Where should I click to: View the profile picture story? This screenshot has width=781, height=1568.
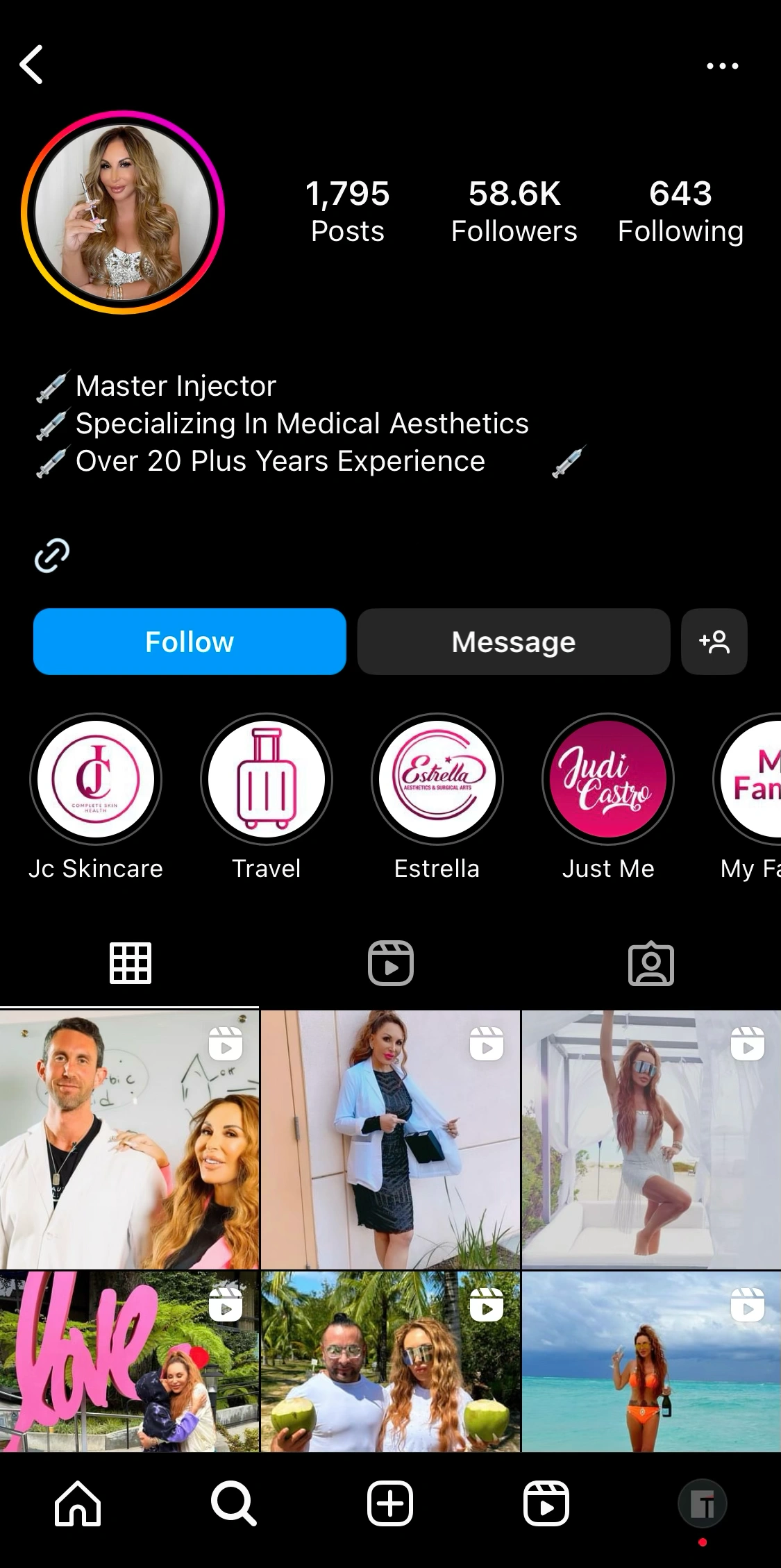click(123, 212)
